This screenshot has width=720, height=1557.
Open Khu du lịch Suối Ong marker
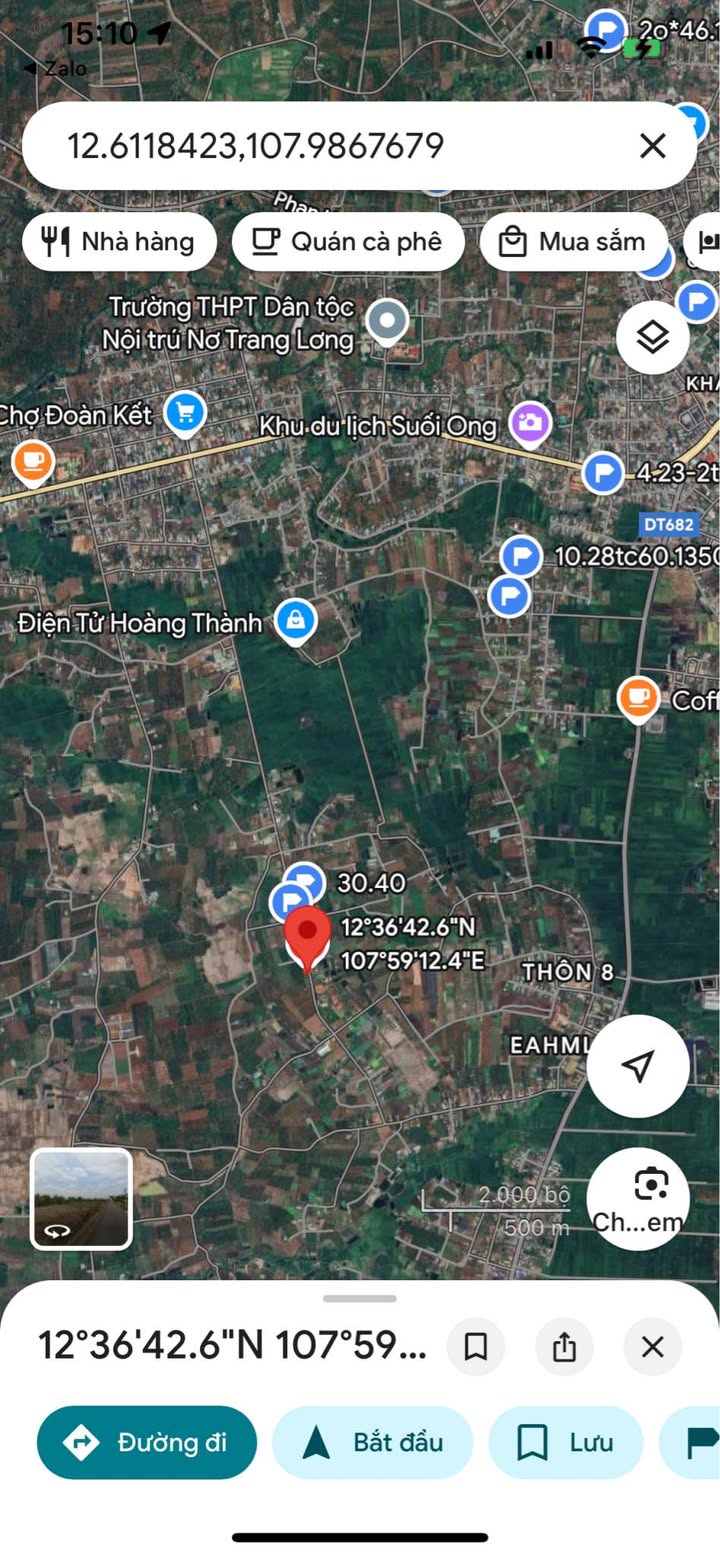530,423
